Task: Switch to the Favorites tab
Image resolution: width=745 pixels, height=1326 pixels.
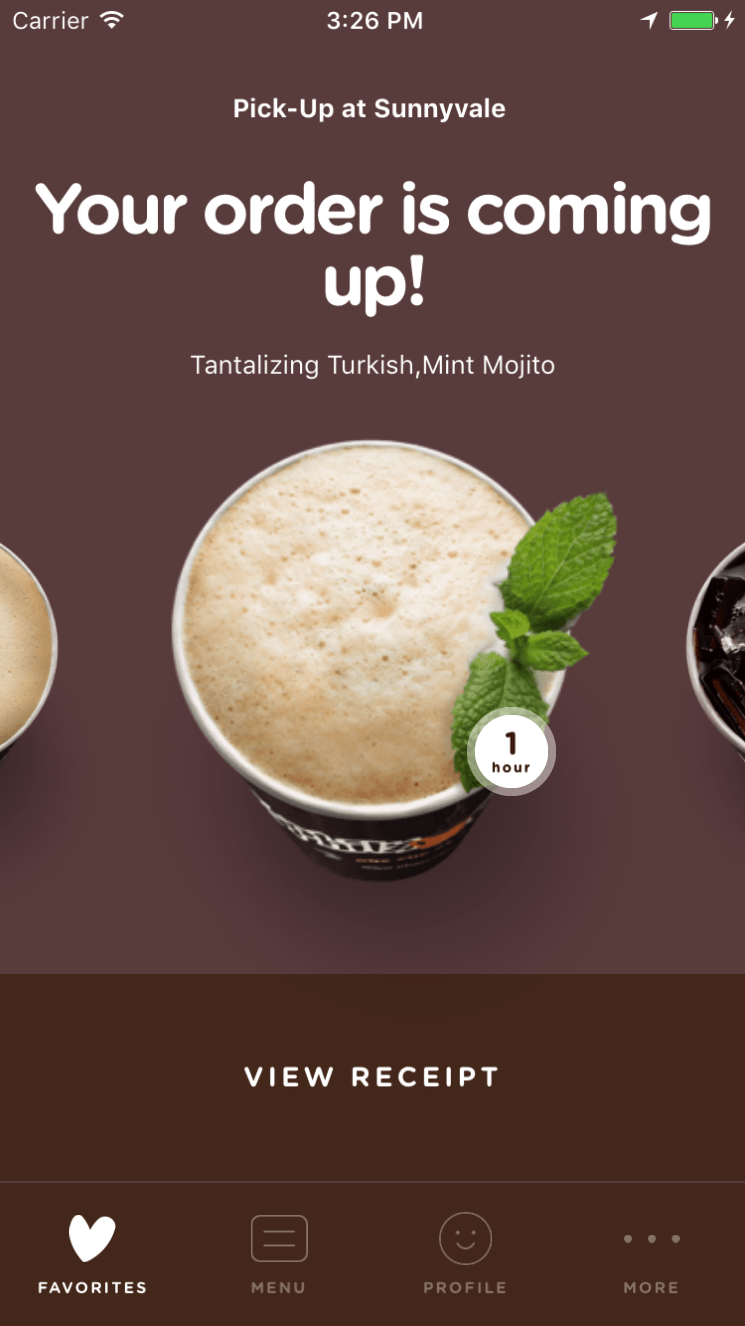Action: [92, 1253]
